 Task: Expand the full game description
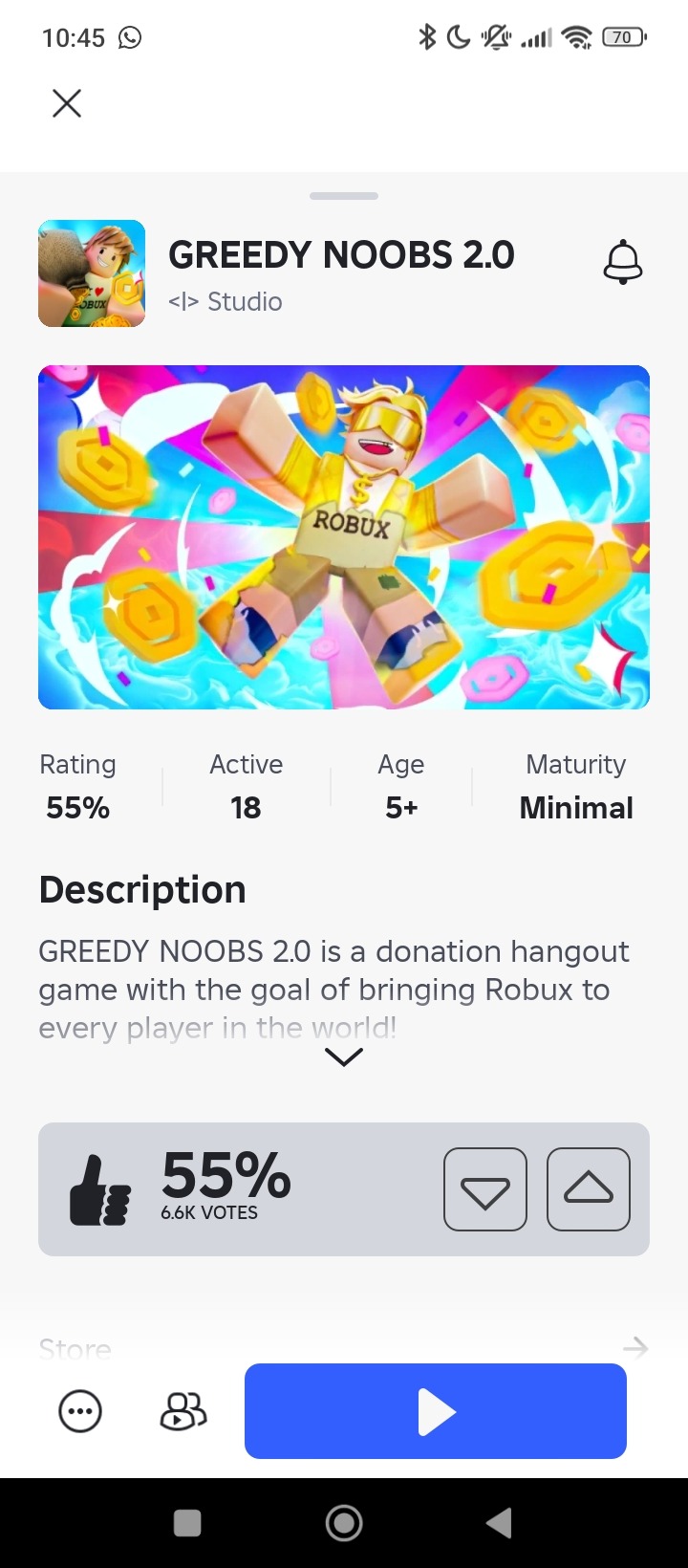coord(344,1056)
